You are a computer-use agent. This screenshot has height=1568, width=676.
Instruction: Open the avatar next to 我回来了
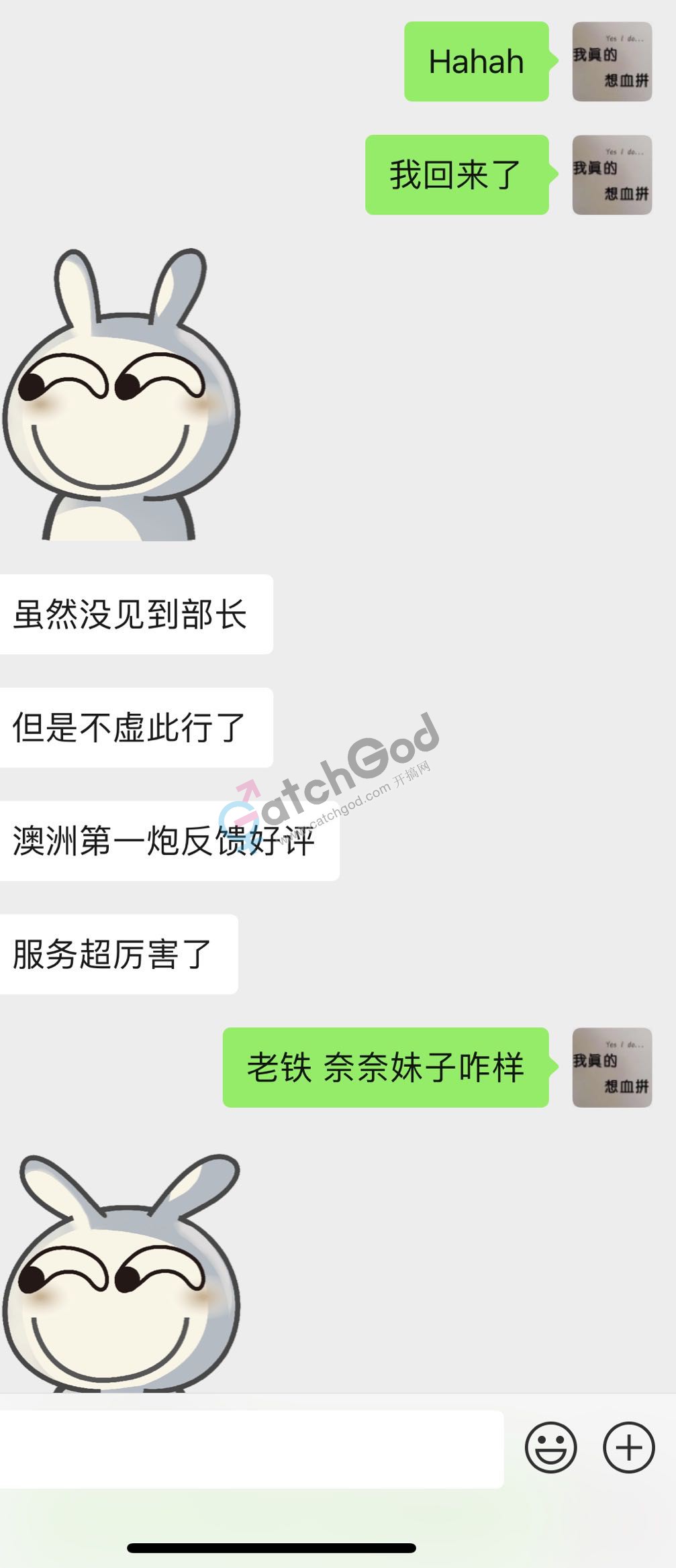click(x=612, y=175)
